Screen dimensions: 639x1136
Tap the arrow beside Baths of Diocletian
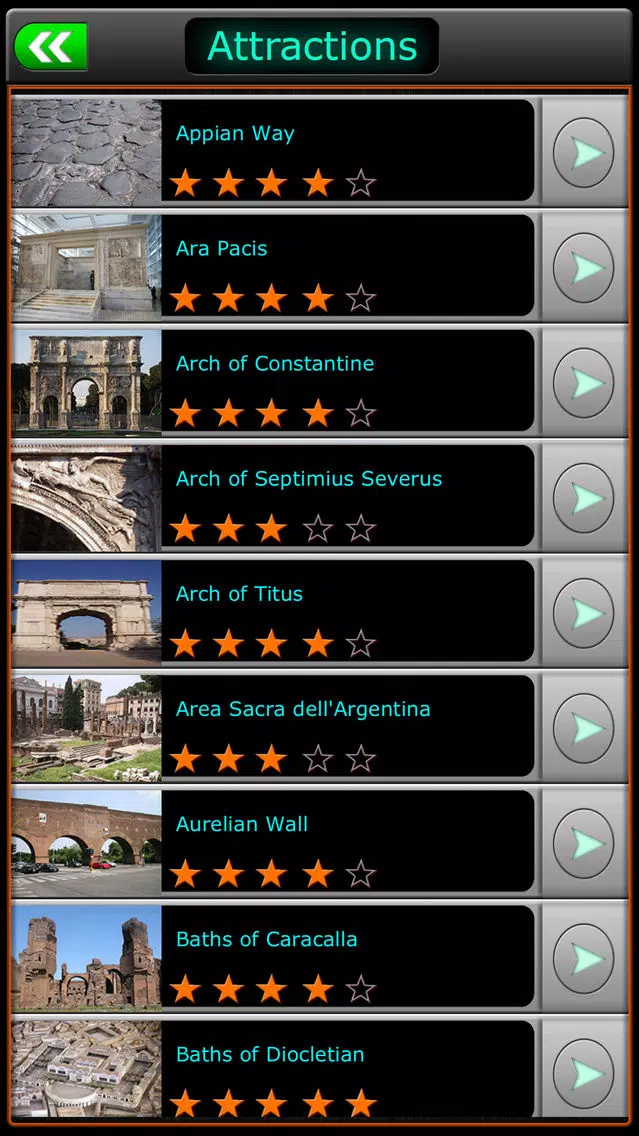584,1072
